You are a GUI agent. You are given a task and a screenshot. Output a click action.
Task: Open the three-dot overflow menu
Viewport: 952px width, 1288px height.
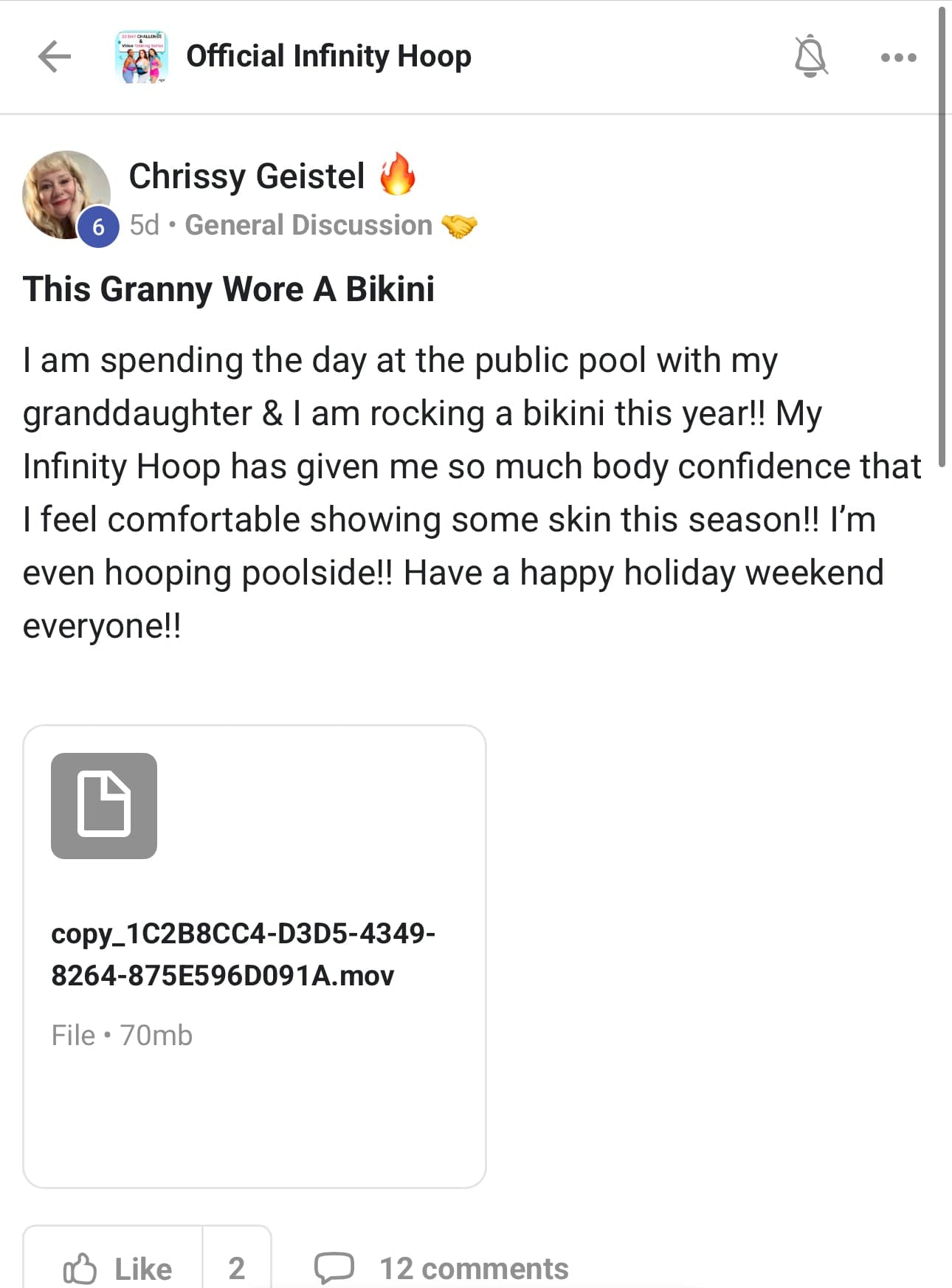898,58
